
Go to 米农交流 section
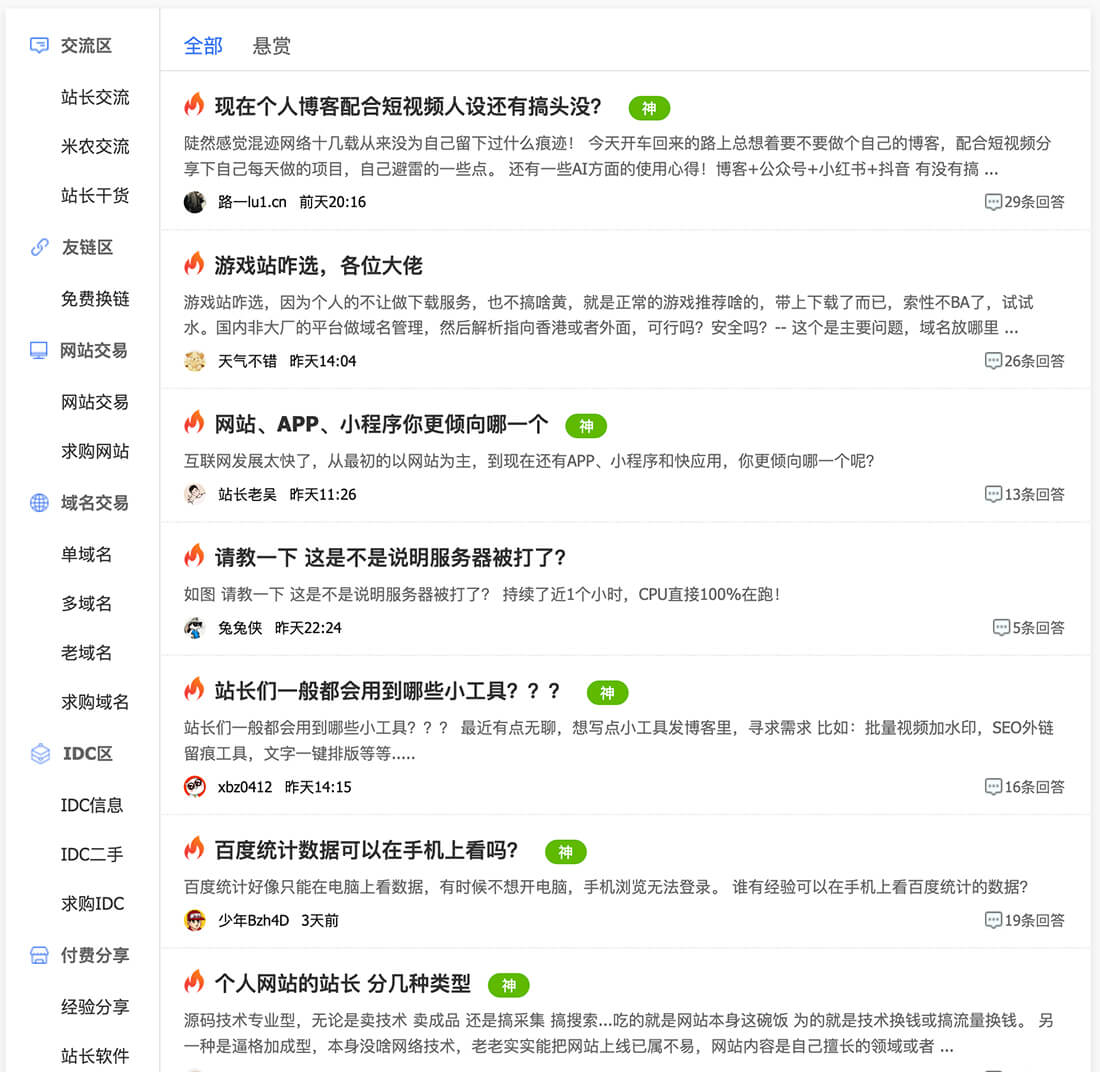(95, 146)
